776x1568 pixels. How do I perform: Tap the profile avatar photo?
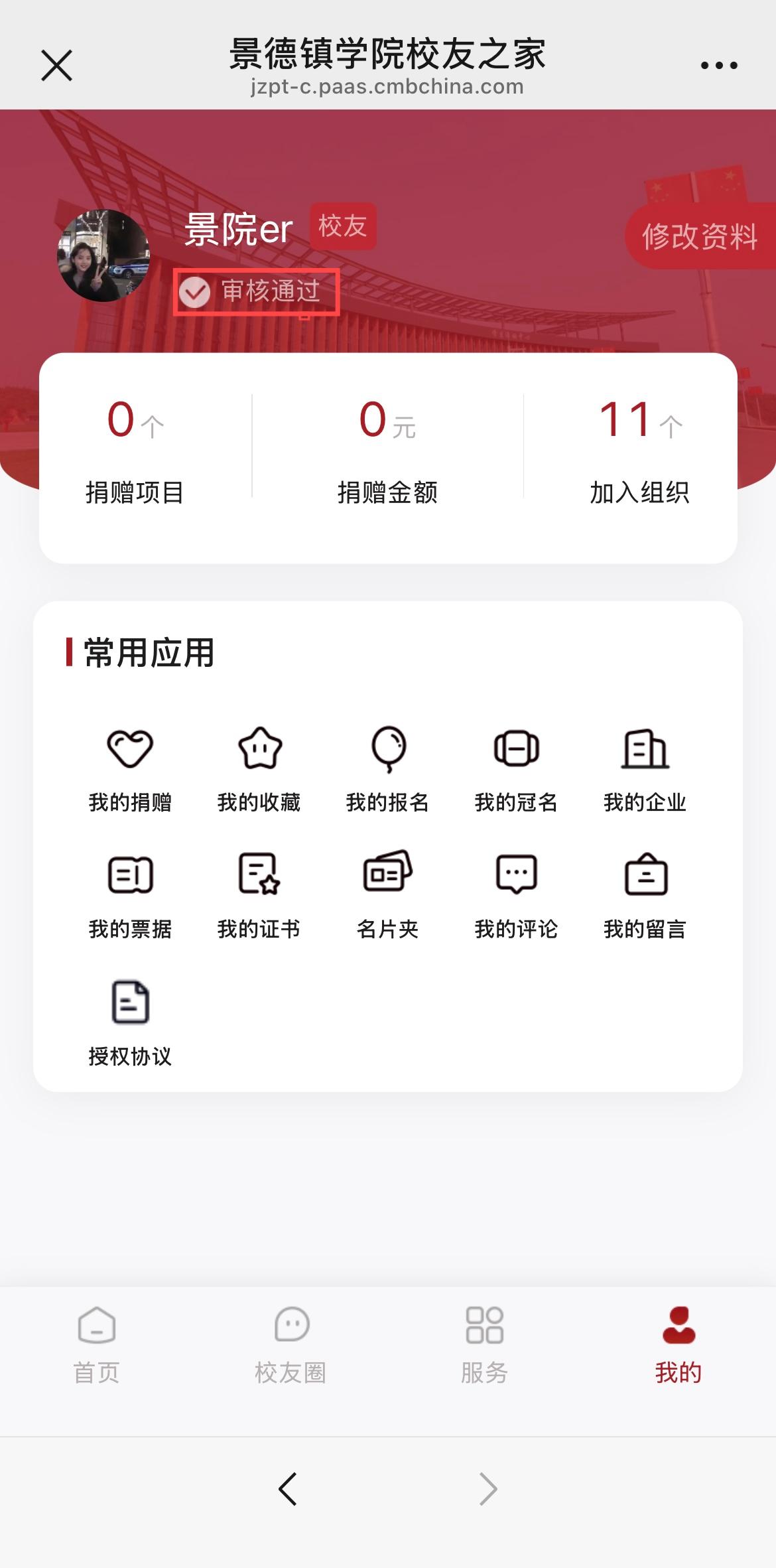tap(103, 255)
